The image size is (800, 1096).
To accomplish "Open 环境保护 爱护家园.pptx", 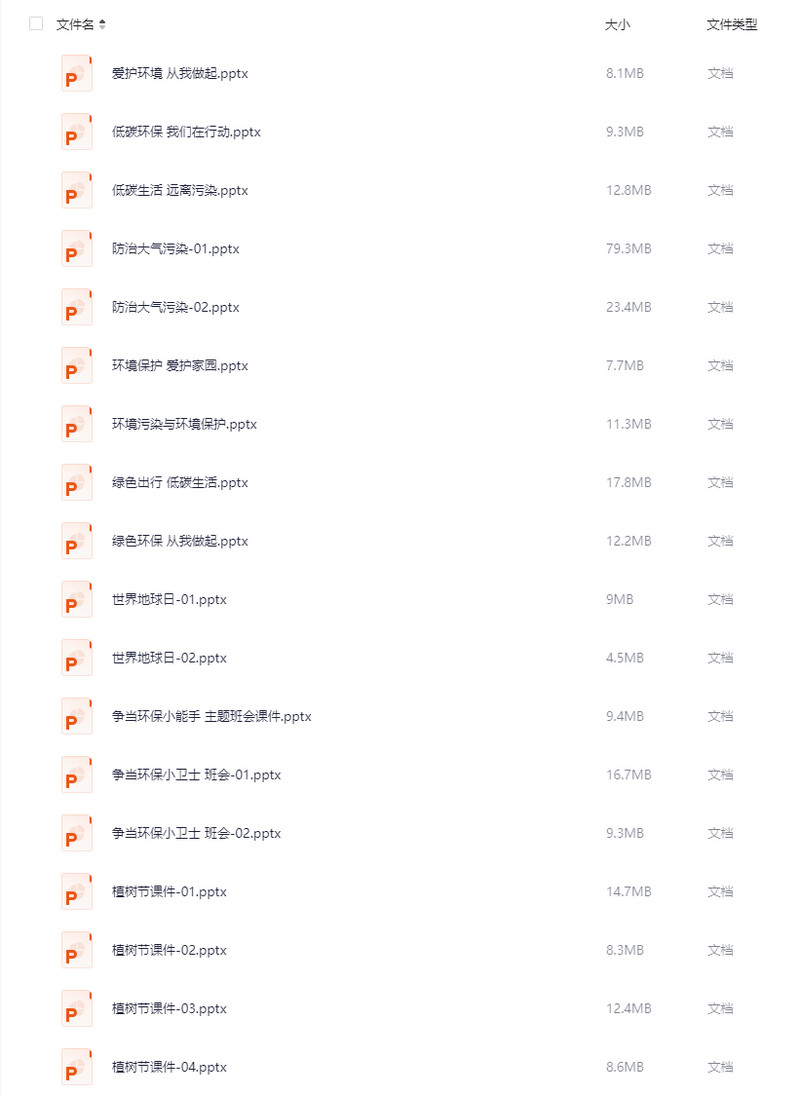I will (x=180, y=366).
